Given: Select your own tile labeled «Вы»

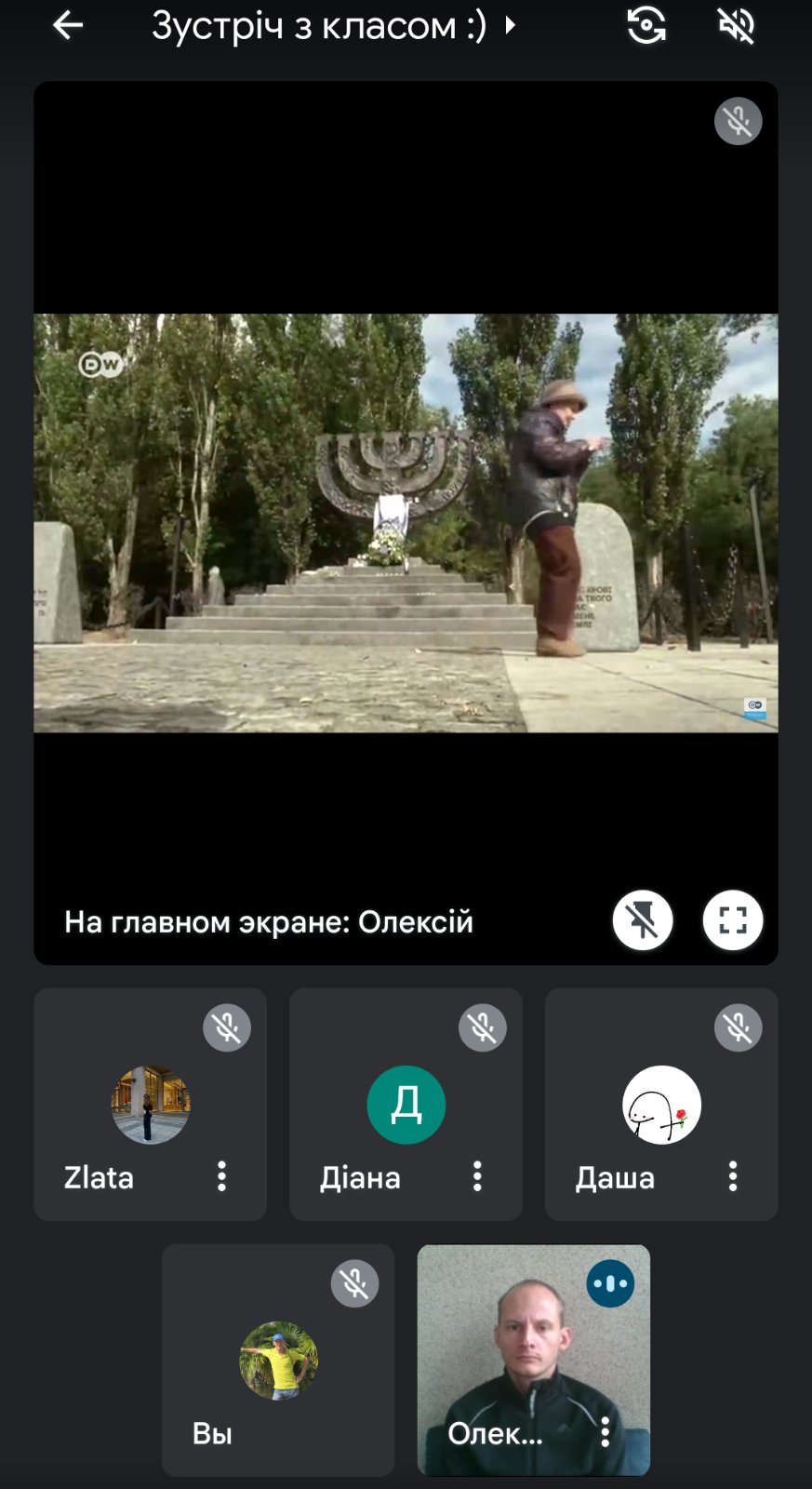Looking at the screenshot, I should click(x=277, y=1360).
